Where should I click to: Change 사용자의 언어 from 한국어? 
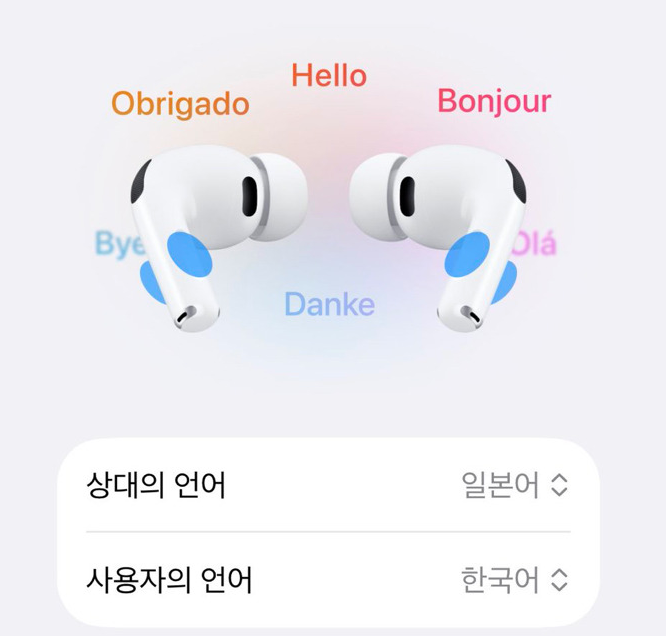pyautogui.click(x=514, y=579)
